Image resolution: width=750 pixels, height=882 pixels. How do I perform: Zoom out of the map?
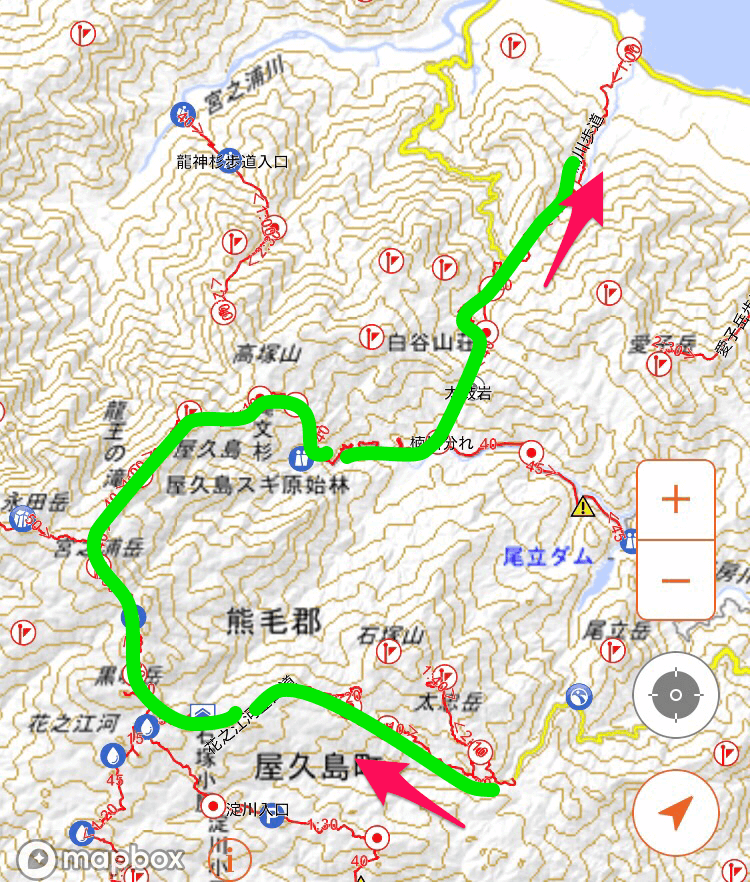tap(676, 580)
